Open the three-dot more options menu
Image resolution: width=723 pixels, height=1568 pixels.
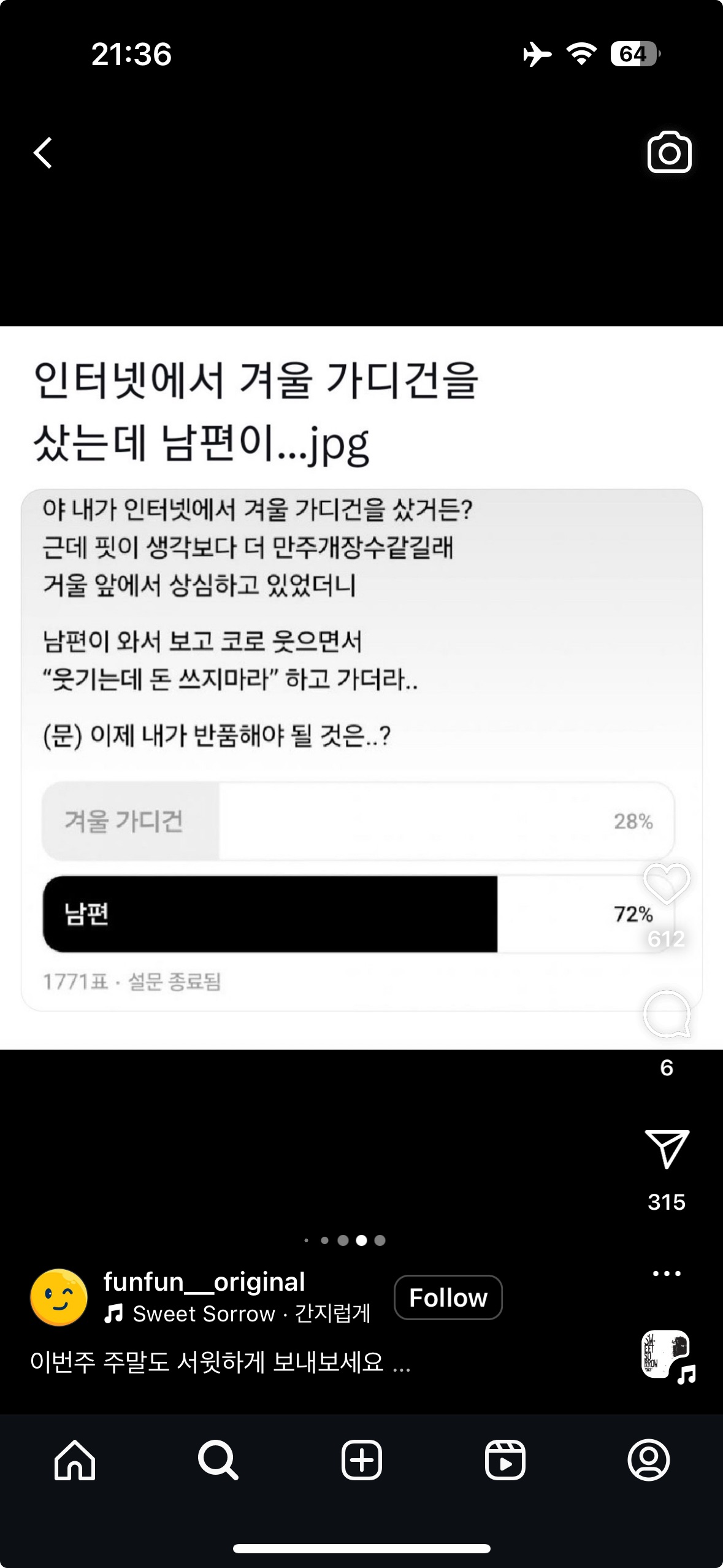pyautogui.click(x=667, y=1274)
